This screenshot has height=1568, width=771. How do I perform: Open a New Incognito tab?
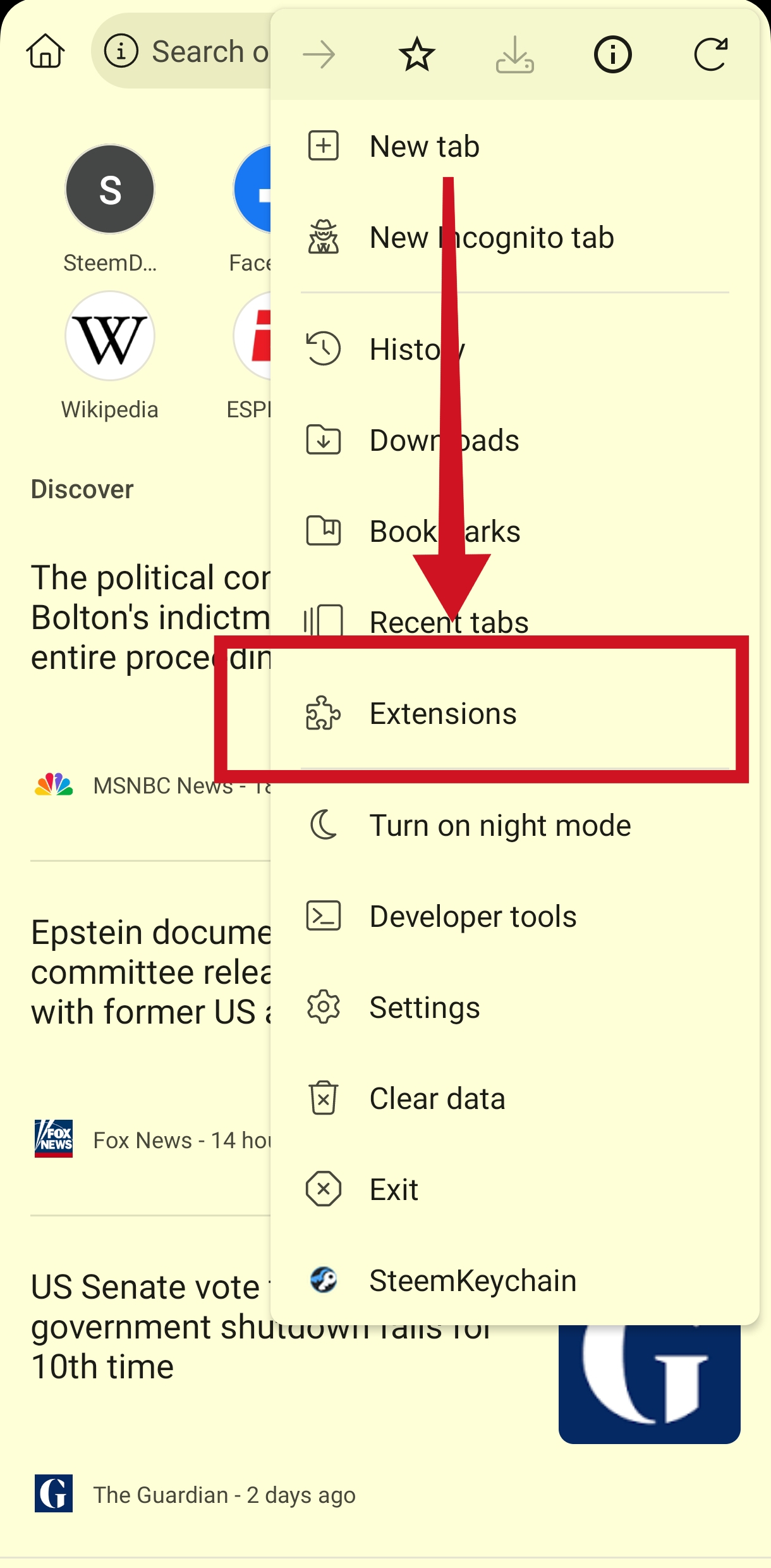515,237
